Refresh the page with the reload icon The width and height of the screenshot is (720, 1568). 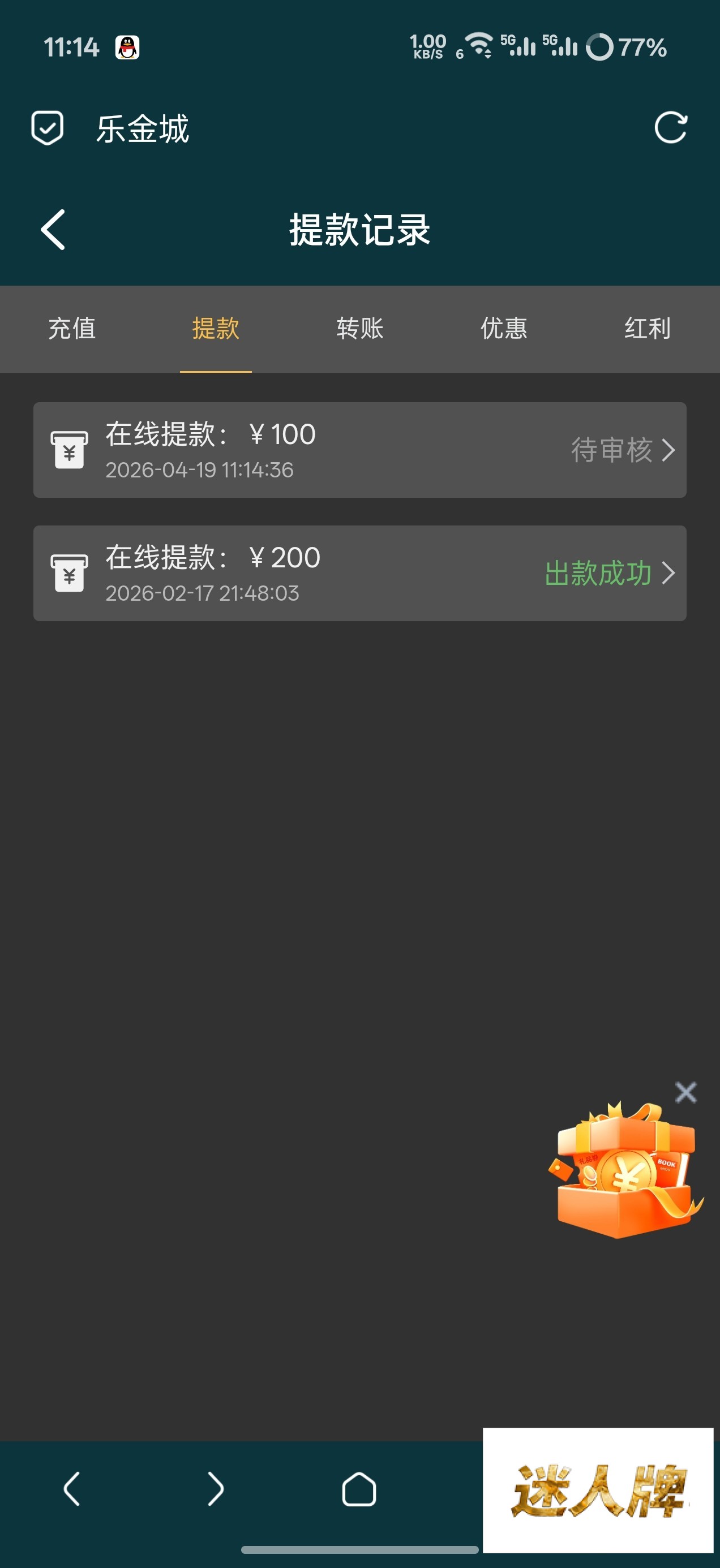click(671, 128)
